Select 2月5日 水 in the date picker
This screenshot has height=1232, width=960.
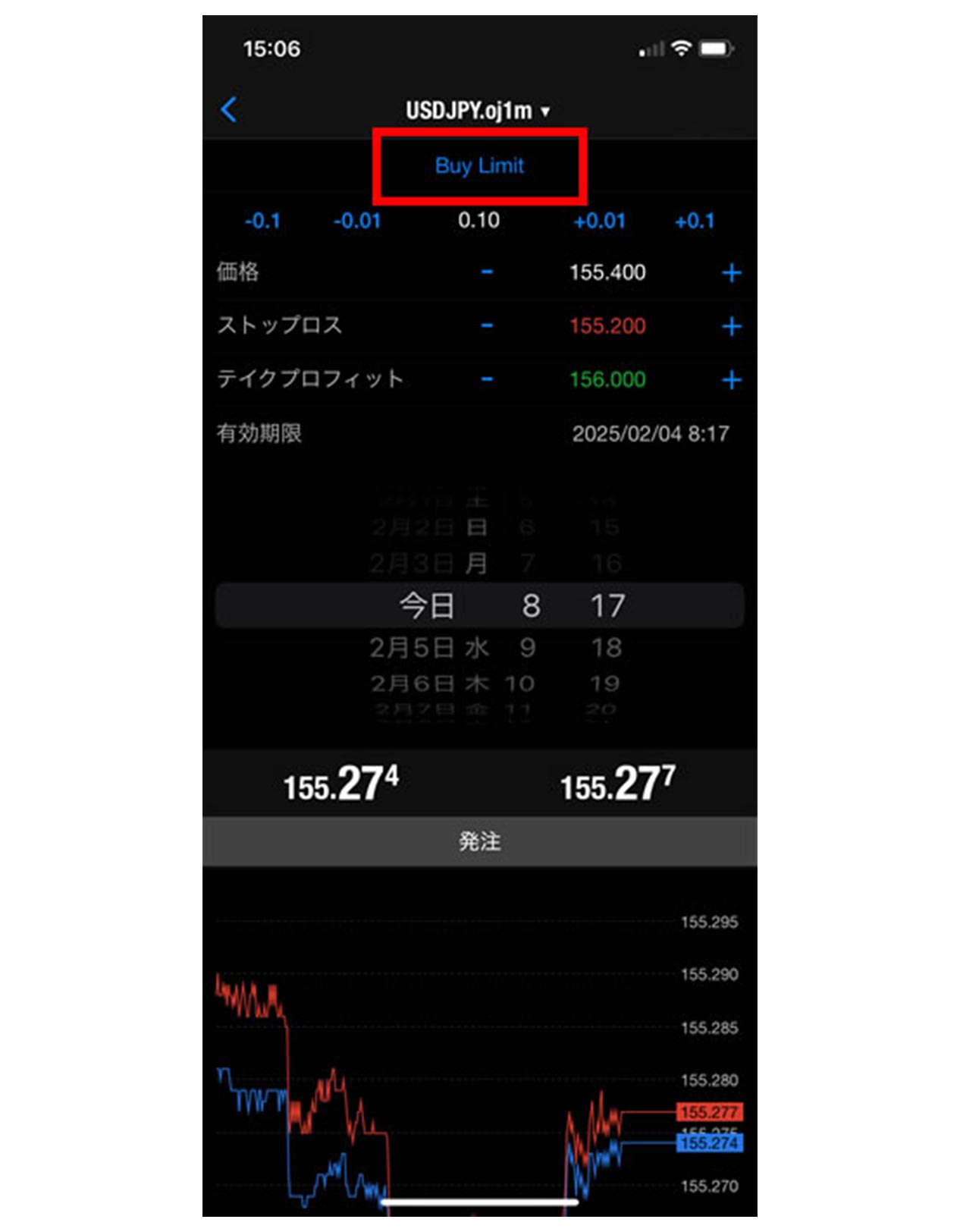pyautogui.click(x=429, y=648)
